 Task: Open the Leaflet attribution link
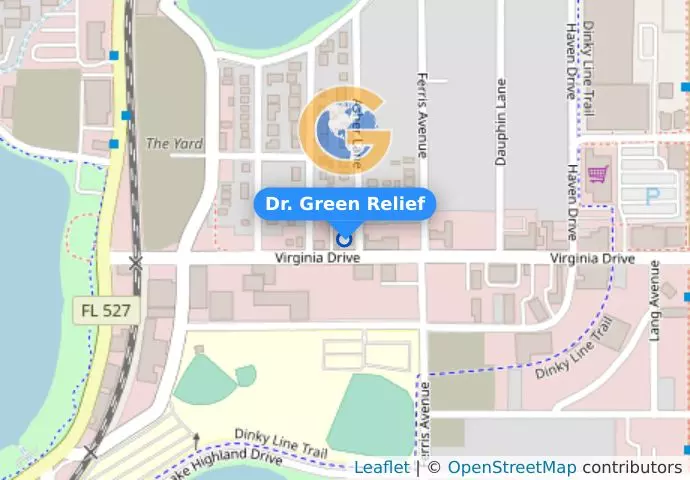pos(381,467)
